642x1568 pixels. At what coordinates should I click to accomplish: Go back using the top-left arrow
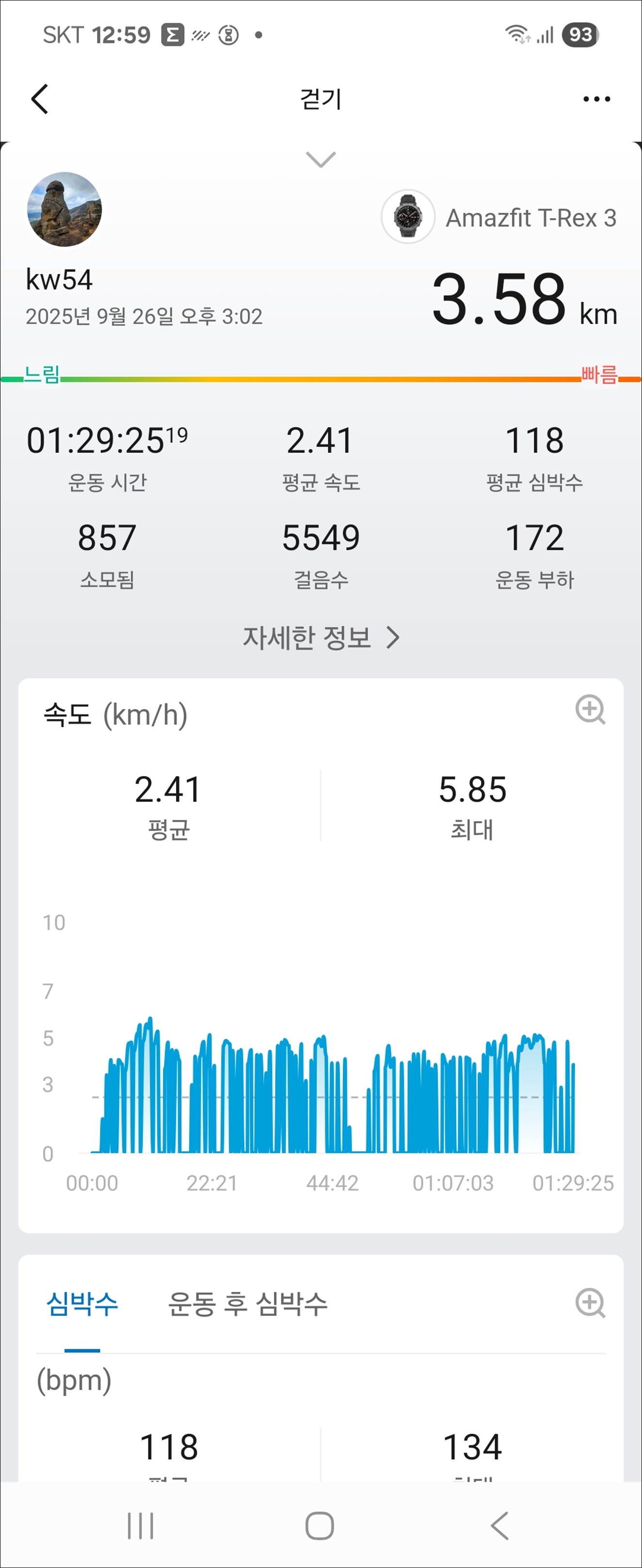pyautogui.click(x=40, y=98)
